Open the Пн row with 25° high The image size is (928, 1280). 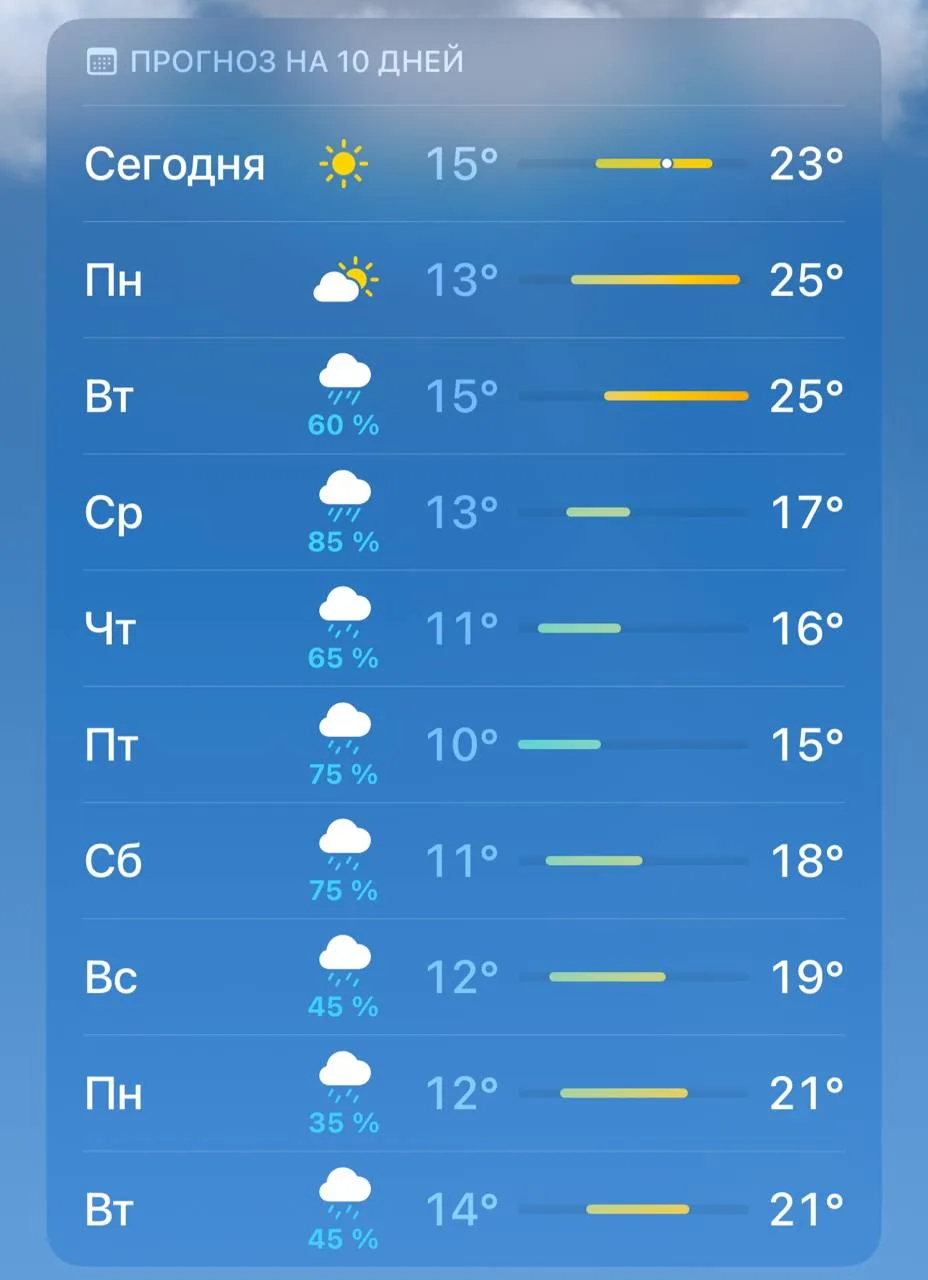coord(464,280)
